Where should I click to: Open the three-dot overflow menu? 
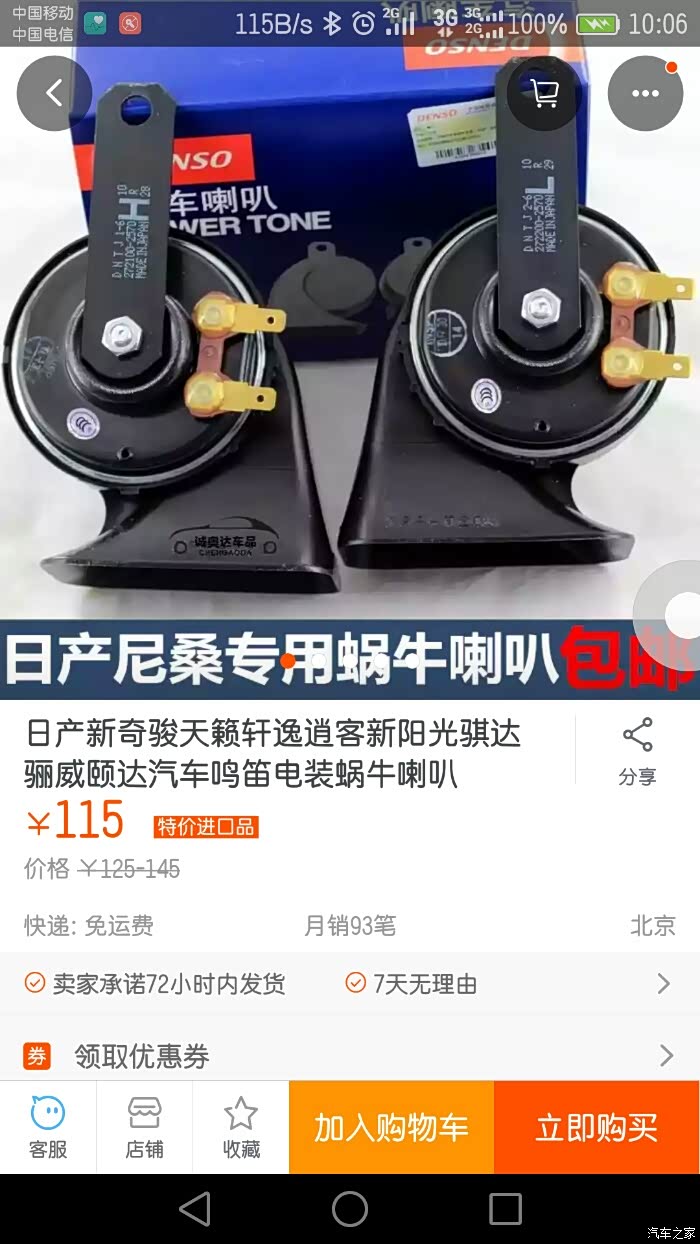point(645,93)
